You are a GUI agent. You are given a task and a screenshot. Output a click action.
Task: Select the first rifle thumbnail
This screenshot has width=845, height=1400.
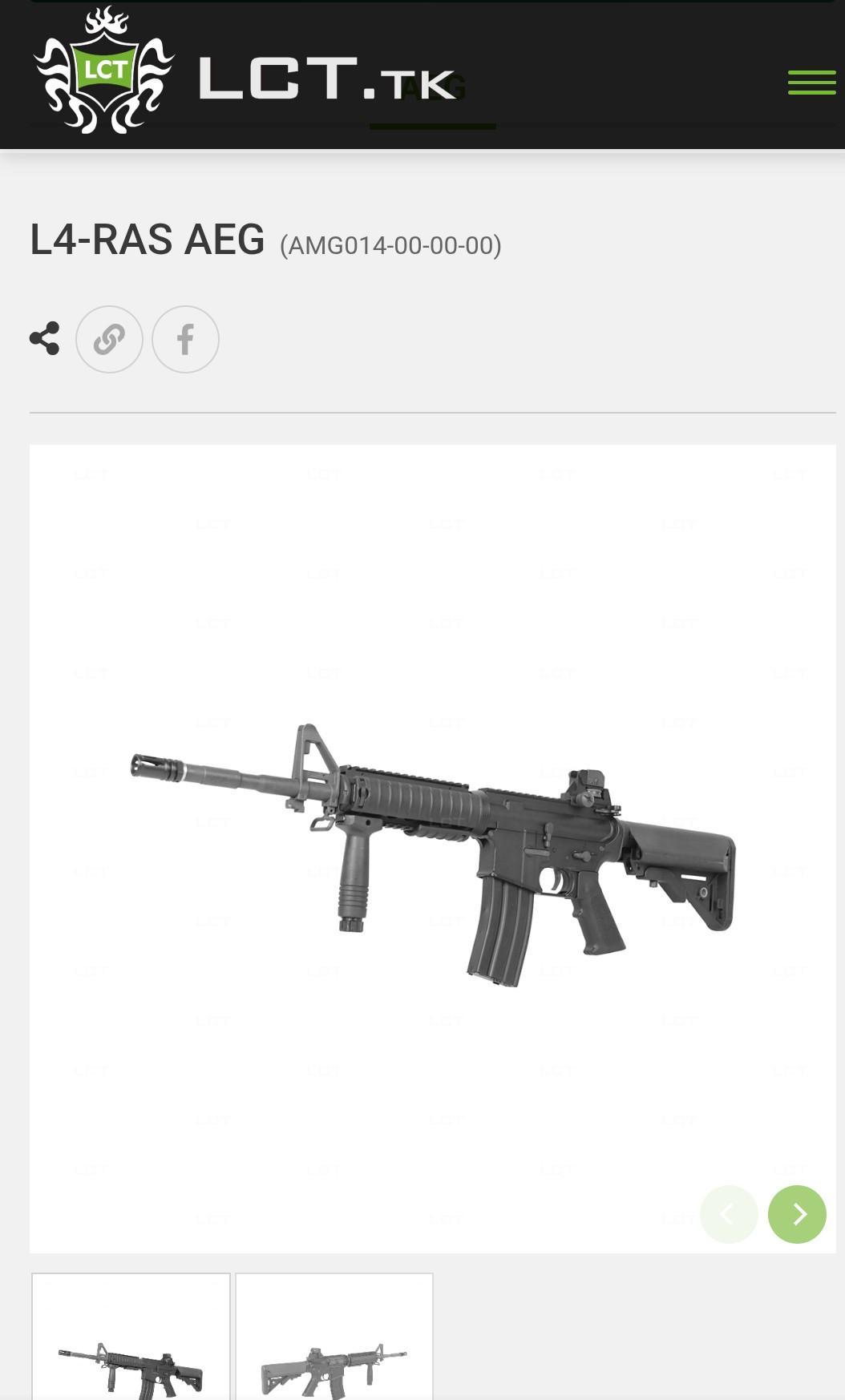131,1338
